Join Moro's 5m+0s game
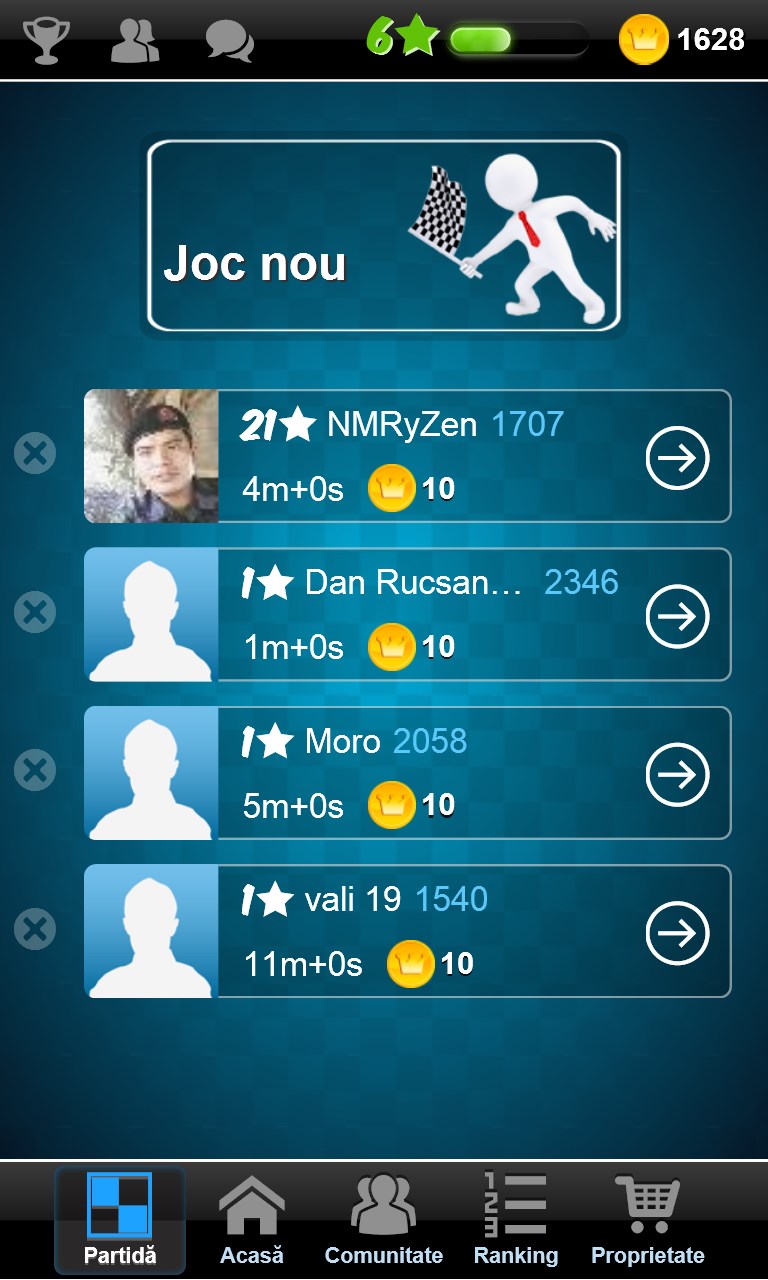The image size is (768, 1280). click(x=677, y=774)
